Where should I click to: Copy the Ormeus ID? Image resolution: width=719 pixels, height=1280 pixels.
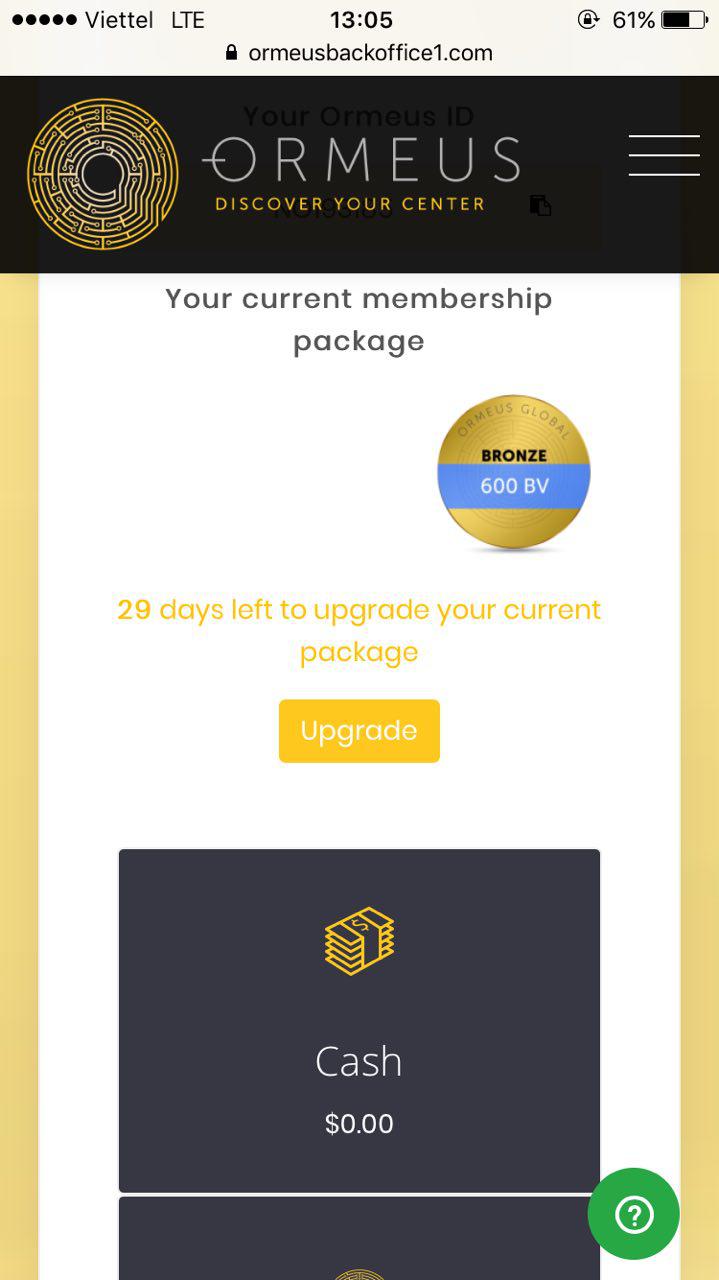540,205
